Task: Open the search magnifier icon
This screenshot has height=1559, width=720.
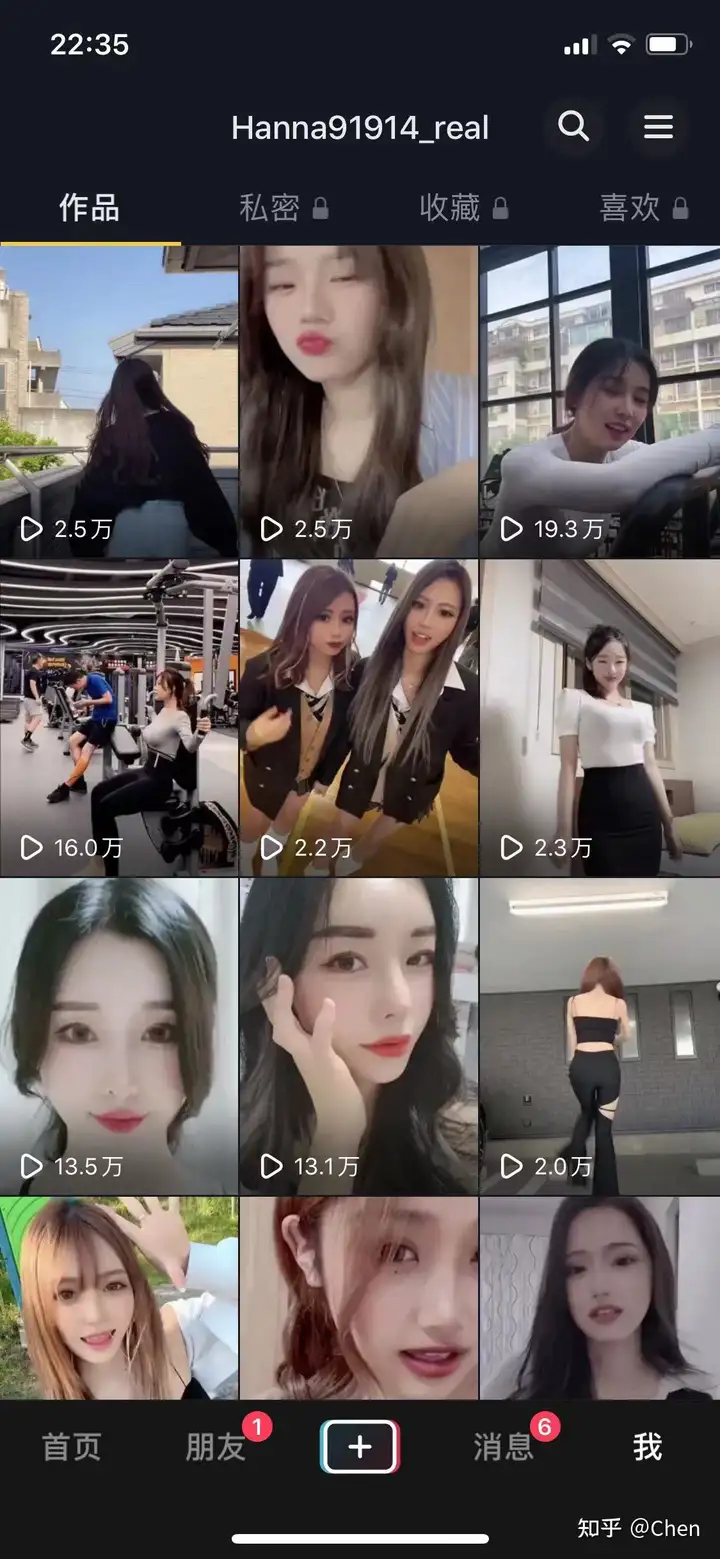Action: 573,127
